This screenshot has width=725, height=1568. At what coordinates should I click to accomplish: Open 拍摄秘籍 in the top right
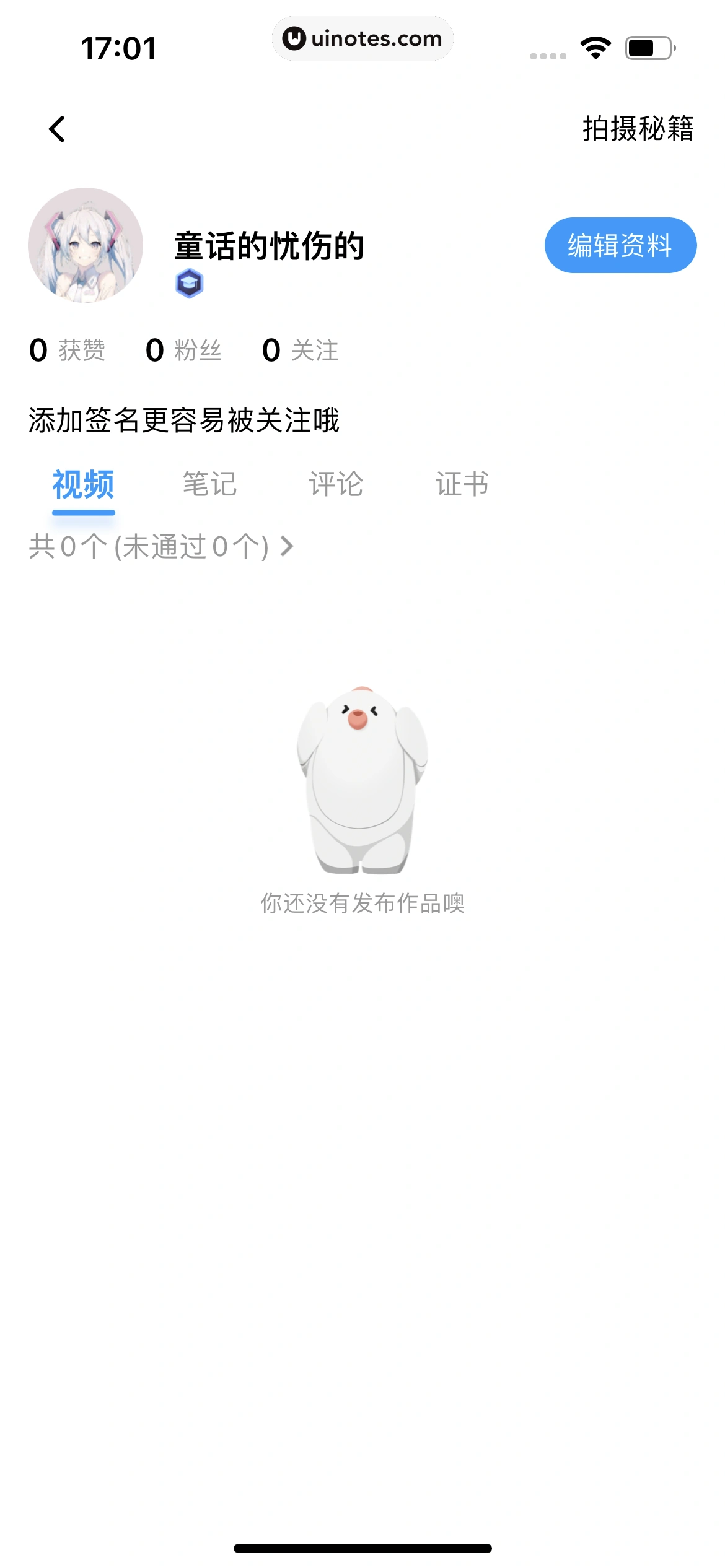tap(638, 128)
